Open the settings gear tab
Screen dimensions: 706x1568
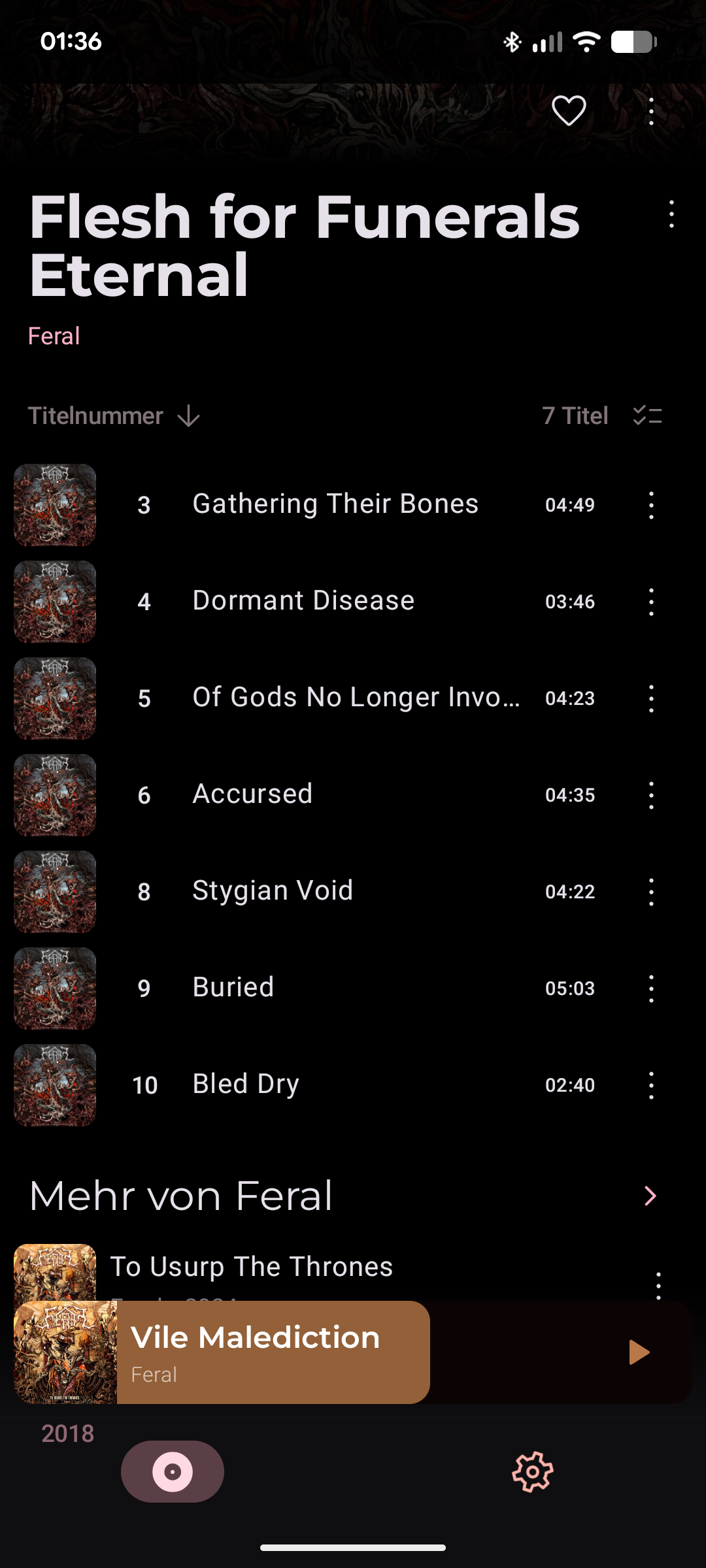[x=532, y=1472]
